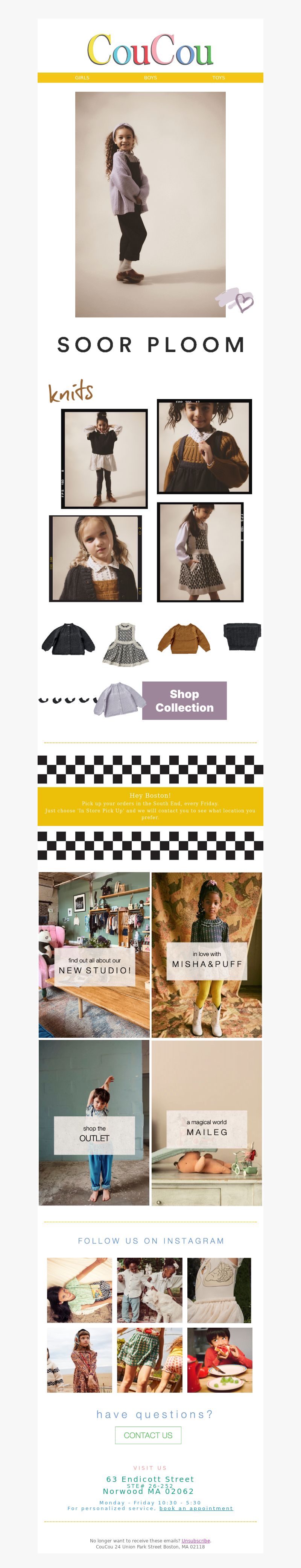Open the GIRLS category link
The image size is (301, 1568).
point(82,78)
